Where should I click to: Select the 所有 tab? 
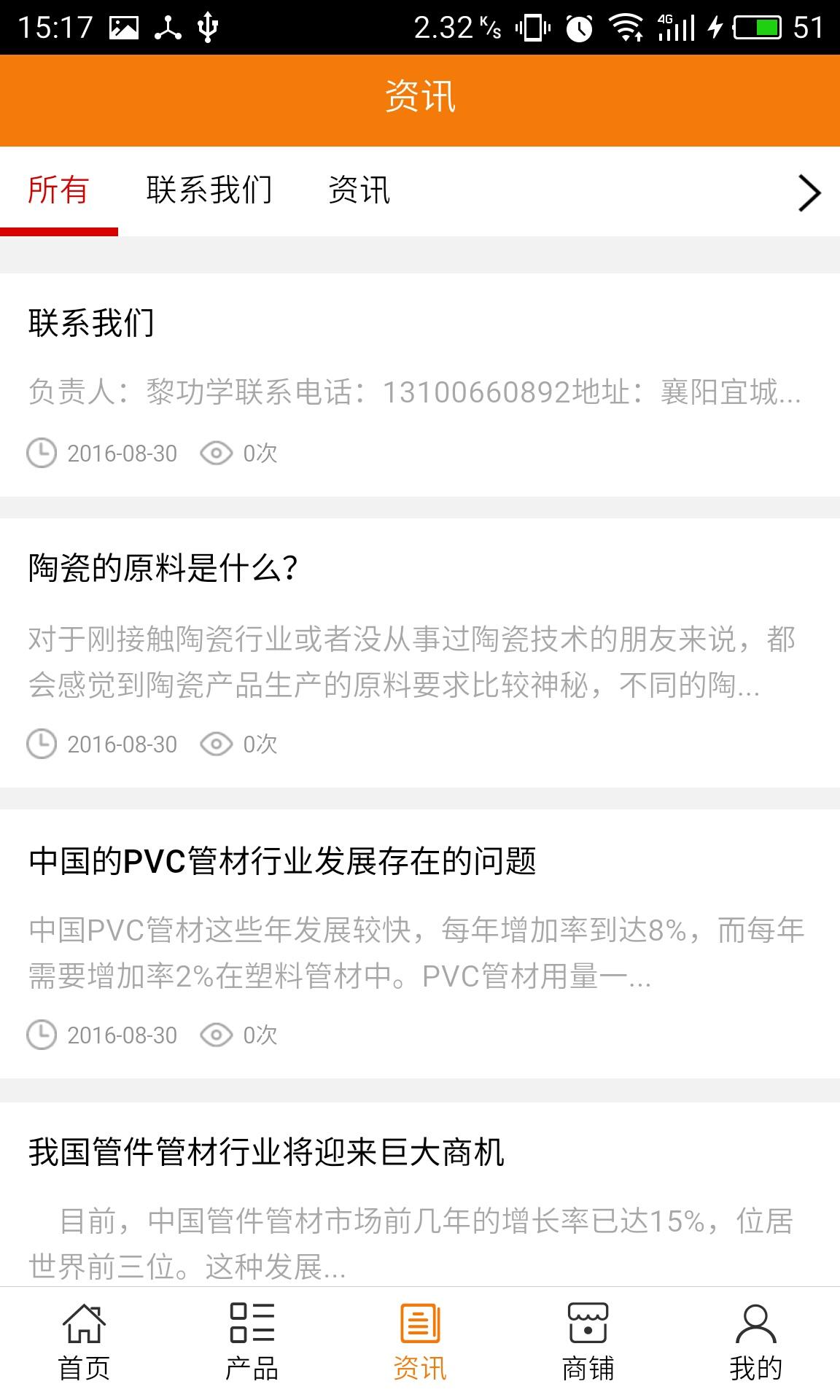(x=58, y=191)
